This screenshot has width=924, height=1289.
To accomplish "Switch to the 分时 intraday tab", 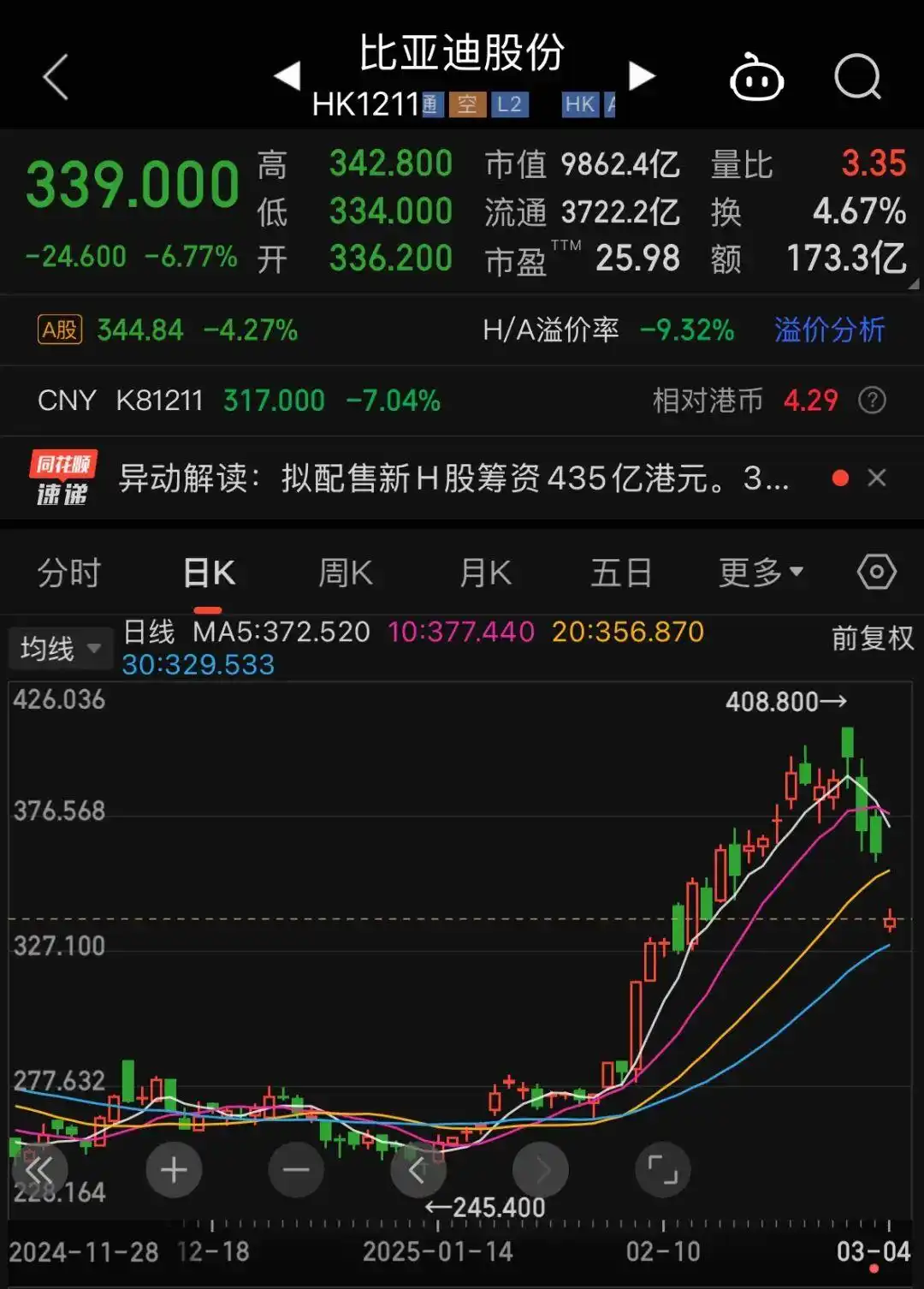I will (70, 572).
